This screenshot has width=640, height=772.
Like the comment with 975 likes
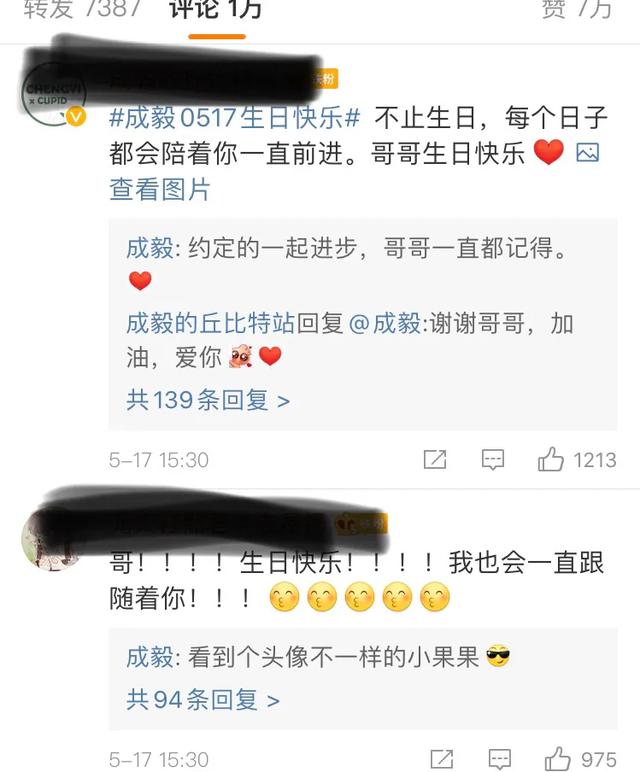[557, 758]
